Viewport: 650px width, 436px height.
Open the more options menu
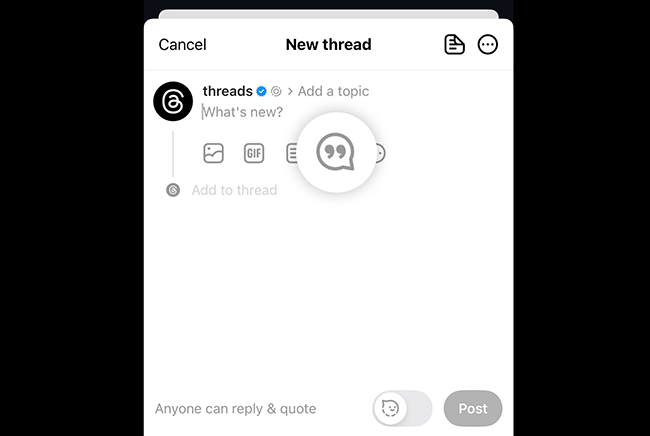pyautogui.click(x=488, y=44)
